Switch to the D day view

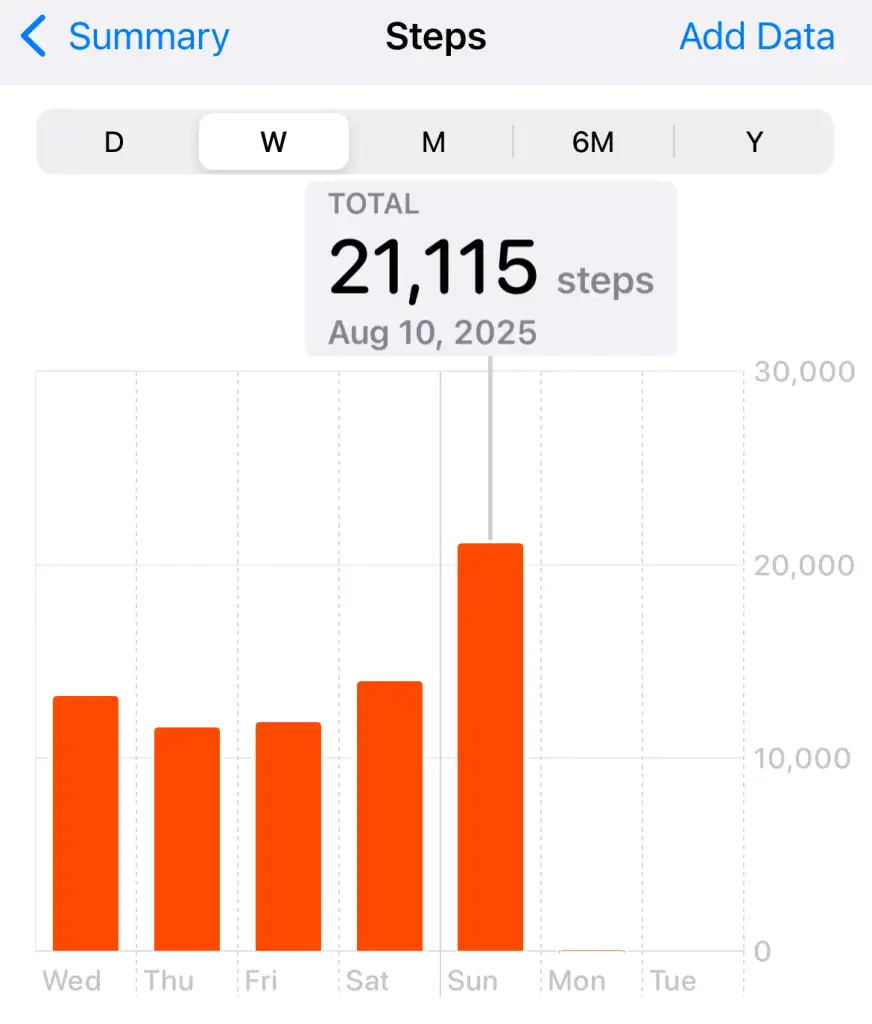click(114, 142)
